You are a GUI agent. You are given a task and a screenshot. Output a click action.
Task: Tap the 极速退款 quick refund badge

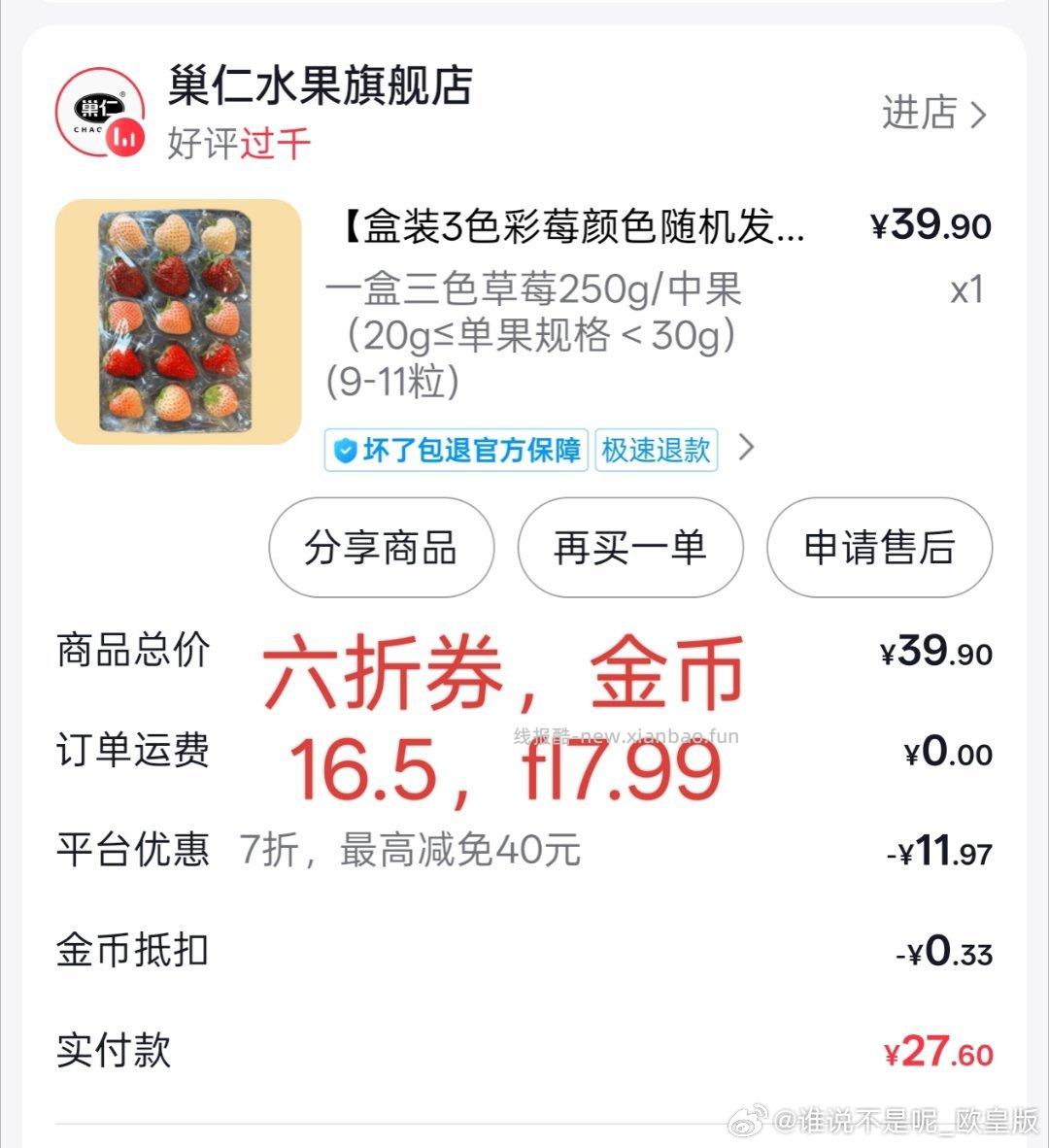coord(656,450)
